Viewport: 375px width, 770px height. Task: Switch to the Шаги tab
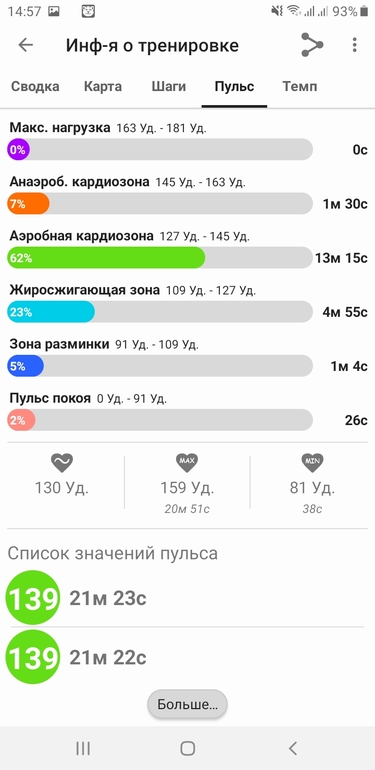(x=168, y=87)
